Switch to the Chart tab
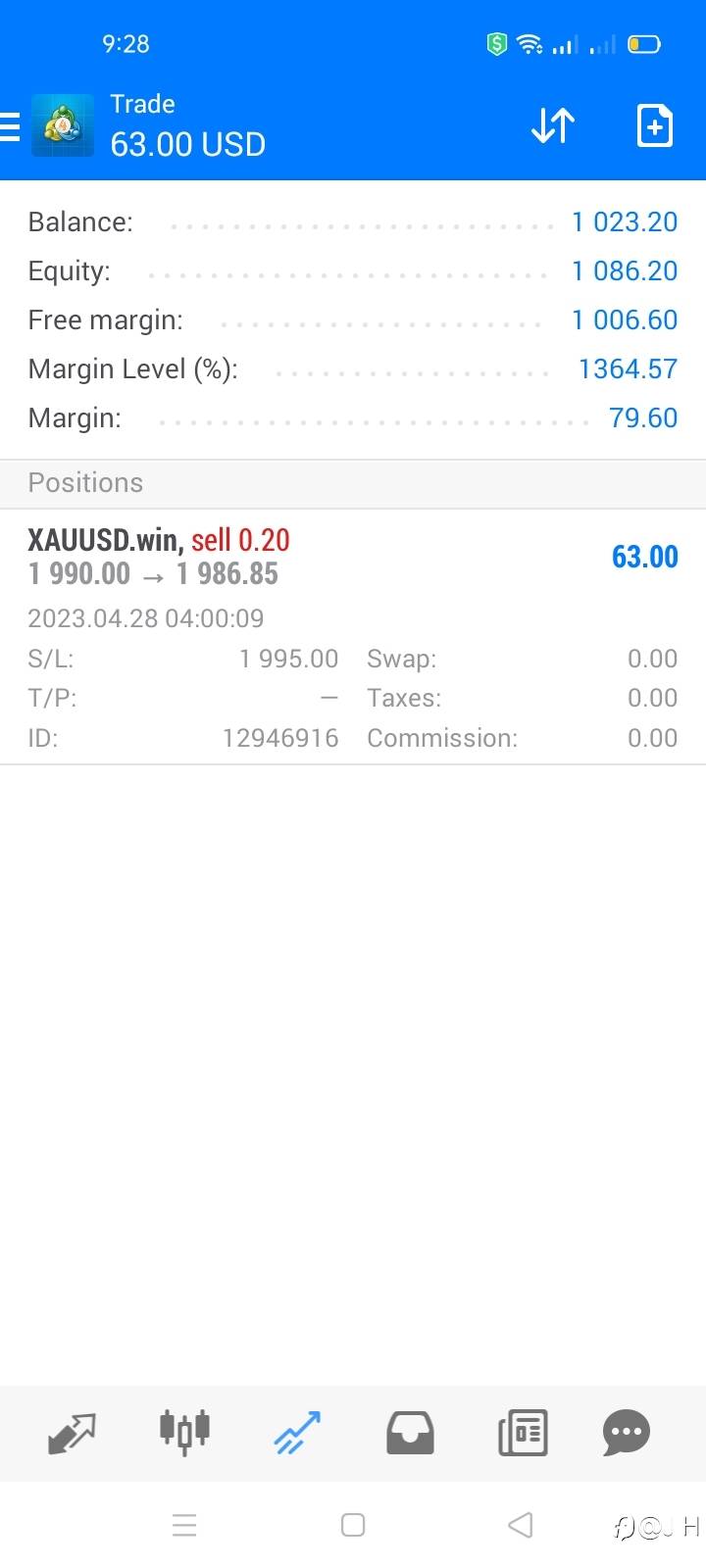706x1568 pixels. point(184,1433)
